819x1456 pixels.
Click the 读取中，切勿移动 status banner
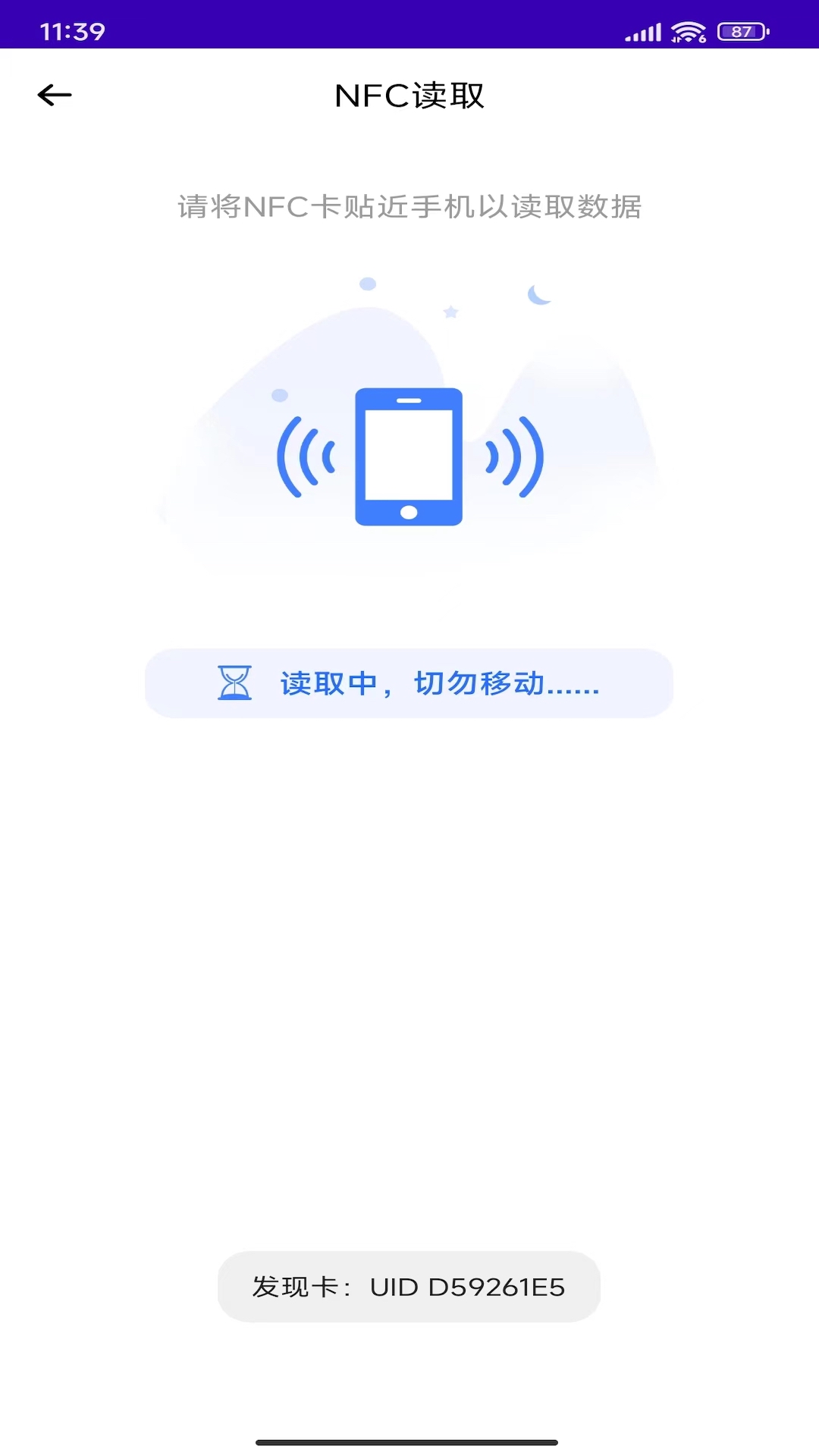(x=409, y=682)
